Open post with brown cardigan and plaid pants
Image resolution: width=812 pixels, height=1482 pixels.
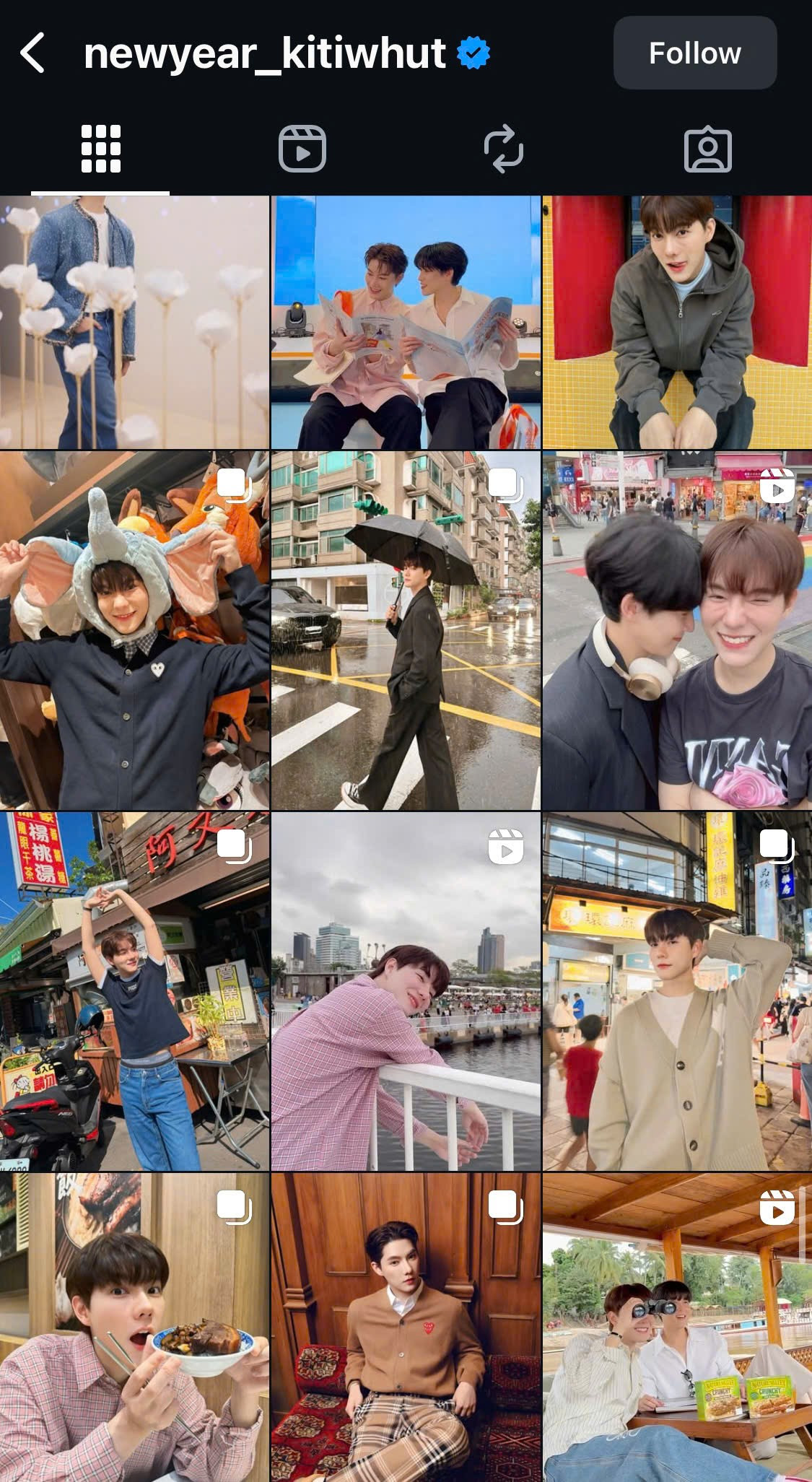tap(406, 1328)
